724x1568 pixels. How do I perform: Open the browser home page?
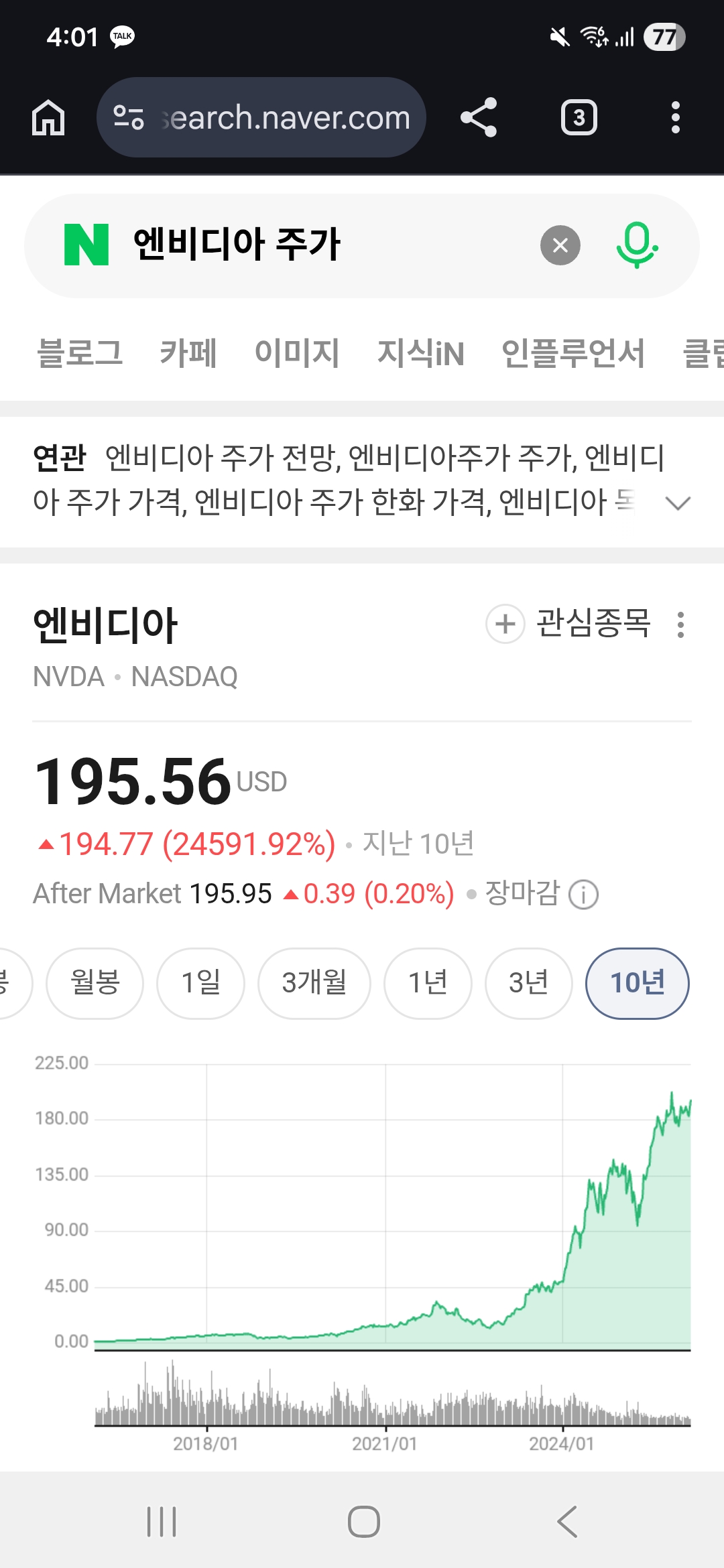tap(48, 118)
